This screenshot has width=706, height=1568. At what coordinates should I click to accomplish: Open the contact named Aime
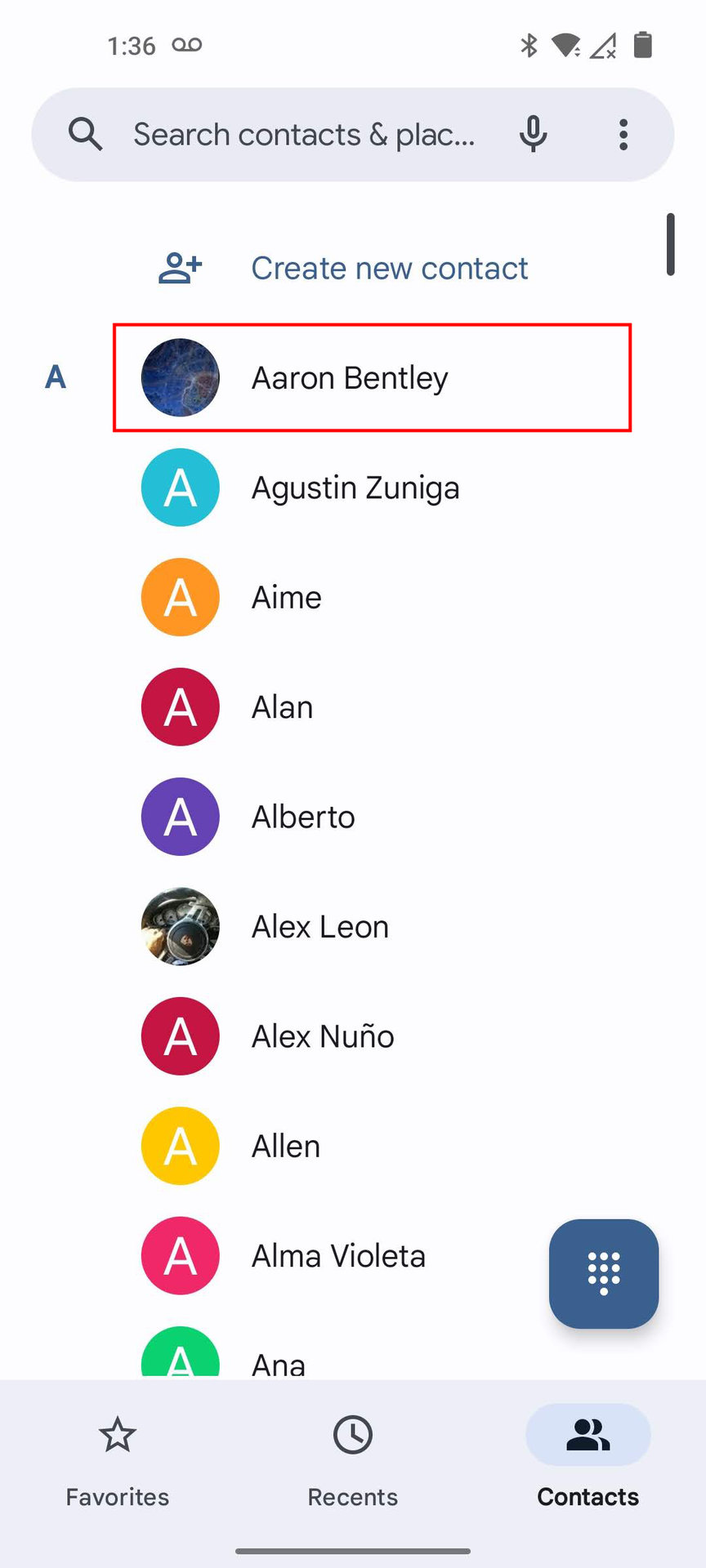point(286,598)
